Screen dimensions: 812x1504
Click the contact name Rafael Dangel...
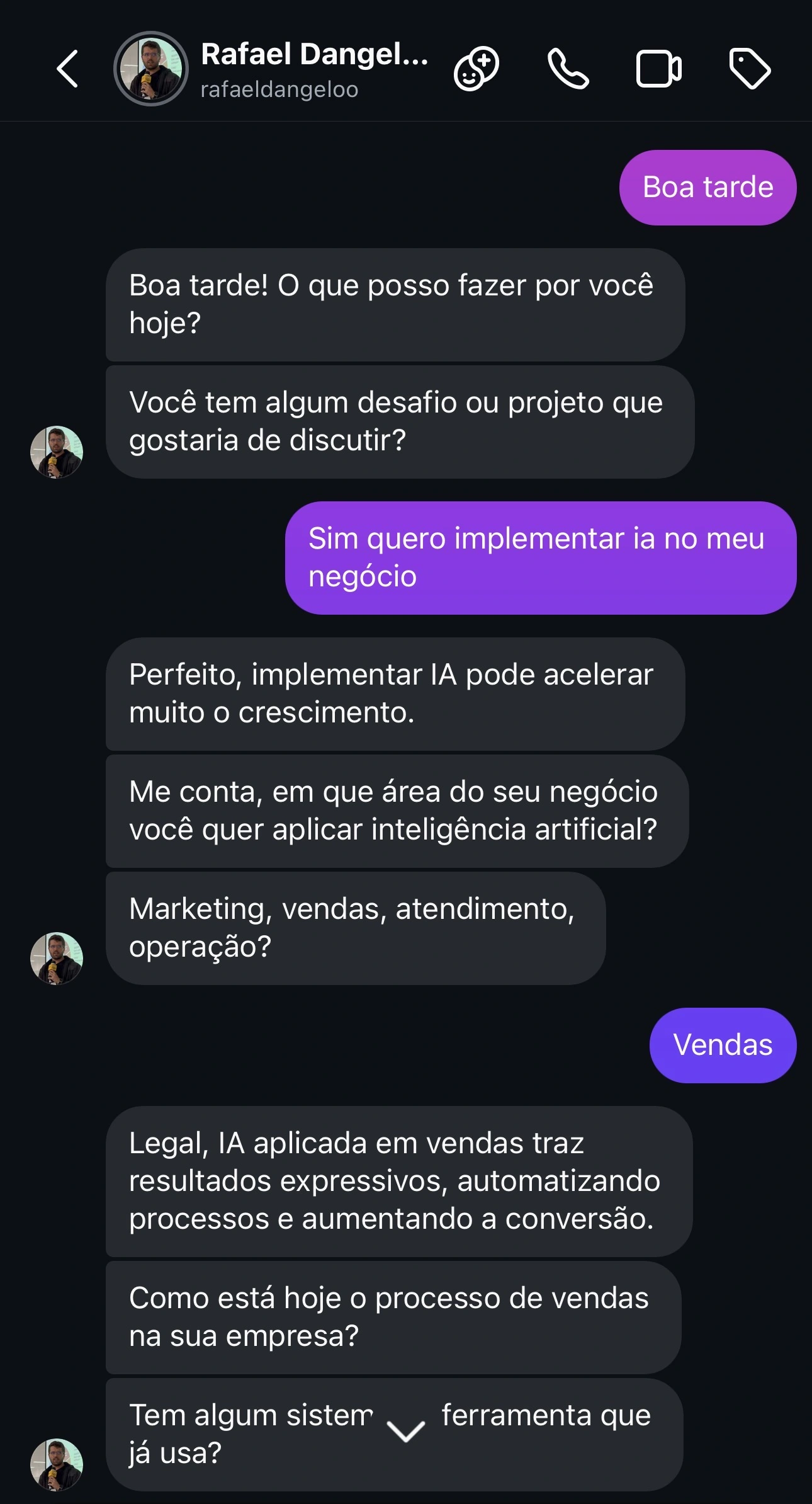[313, 55]
